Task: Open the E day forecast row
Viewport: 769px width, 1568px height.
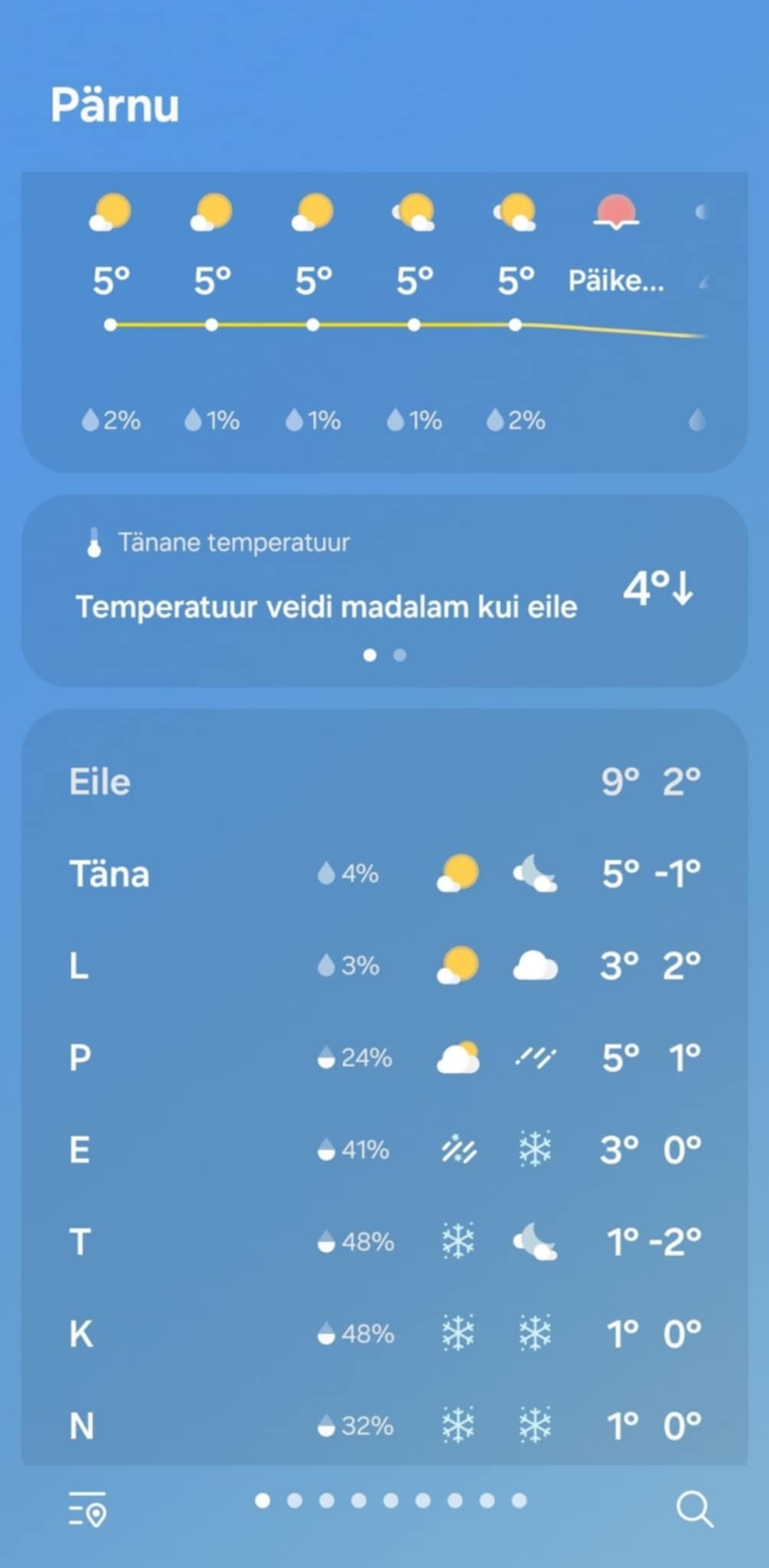Action: 384,1149
